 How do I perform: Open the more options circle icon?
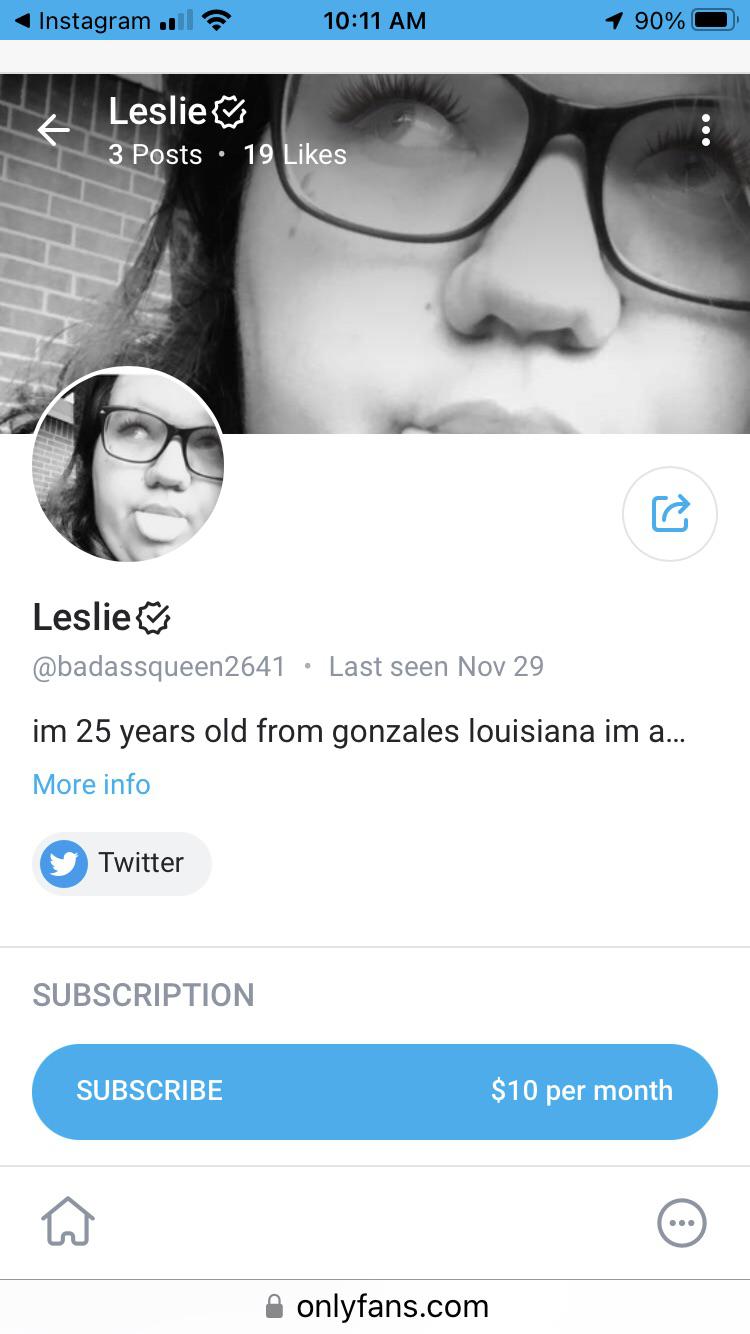[x=682, y=1222]
